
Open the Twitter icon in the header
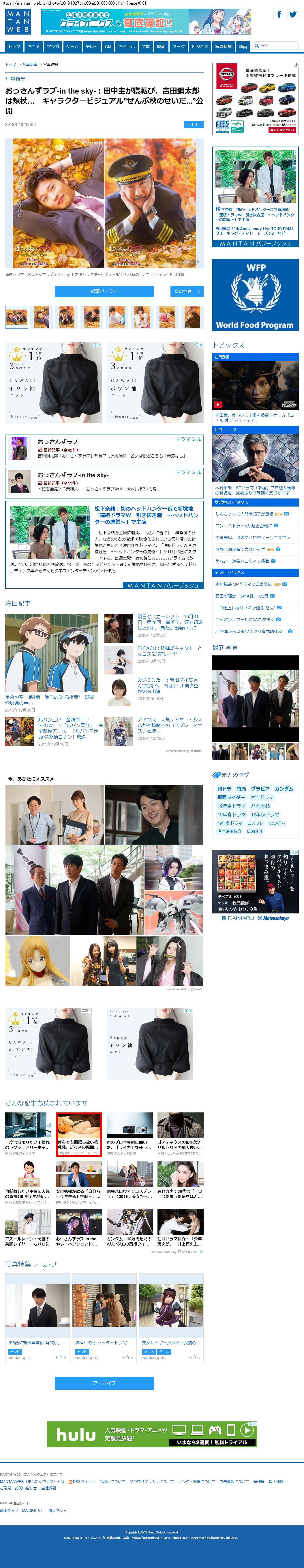pos(292,15)
